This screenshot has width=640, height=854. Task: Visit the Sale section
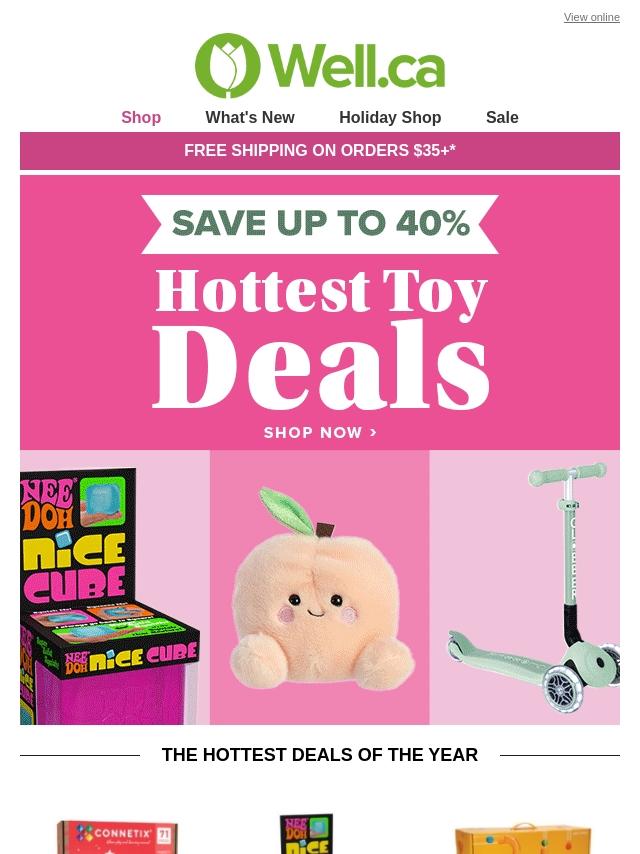(502, 117)
